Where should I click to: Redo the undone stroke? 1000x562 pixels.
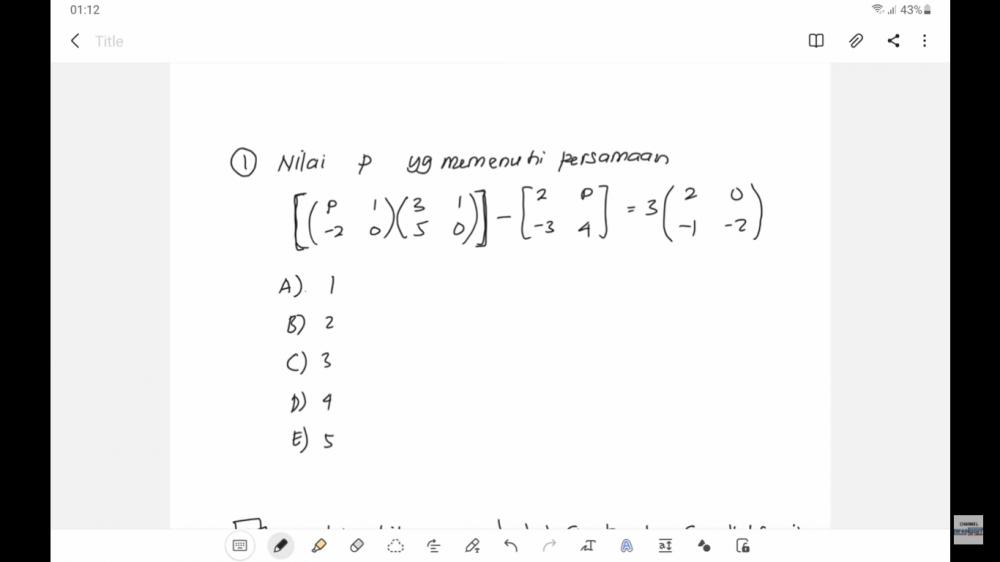(x=549, y=546)
